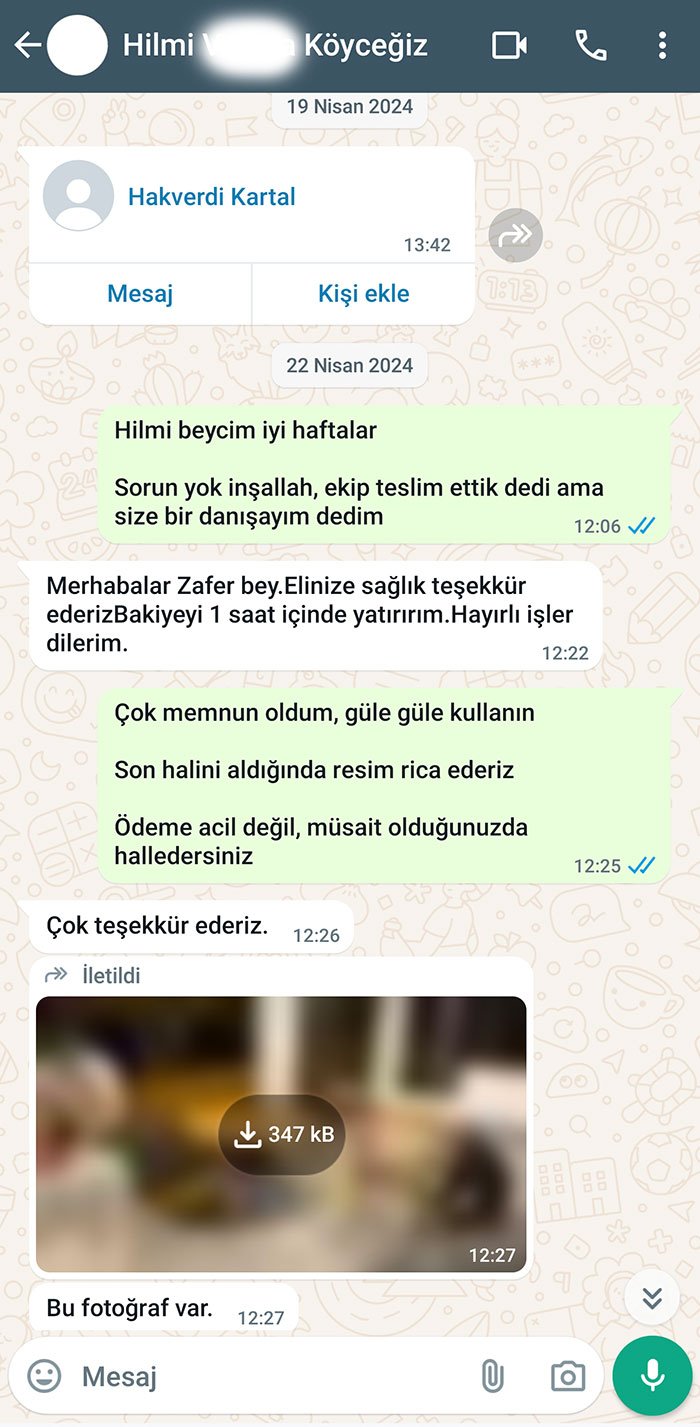Open the camera from the message bar
The image size is (700, 1427).
(x=567, y=1376)
